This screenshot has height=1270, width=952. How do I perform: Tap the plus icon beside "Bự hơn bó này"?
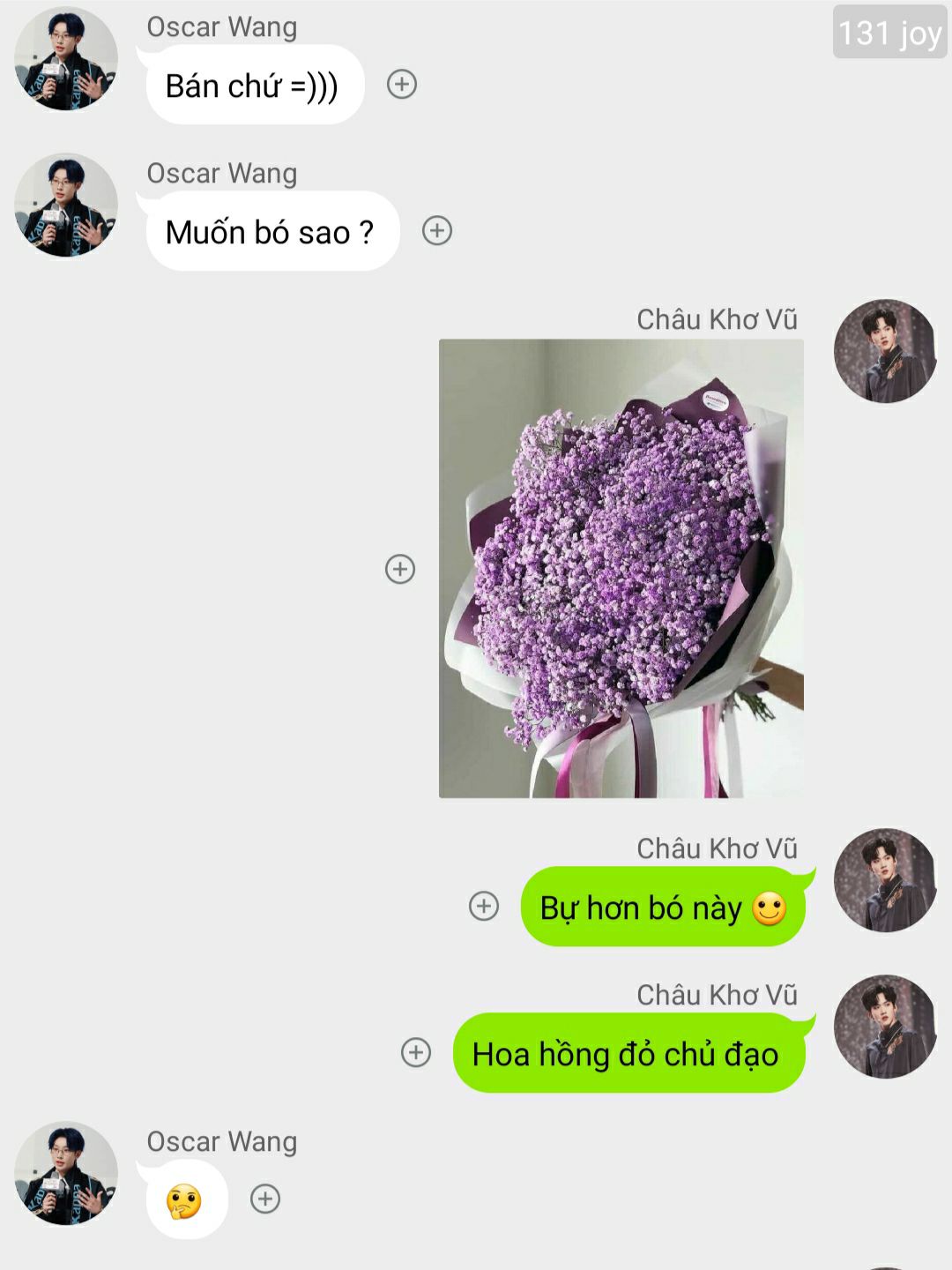[x=484, y=906]
